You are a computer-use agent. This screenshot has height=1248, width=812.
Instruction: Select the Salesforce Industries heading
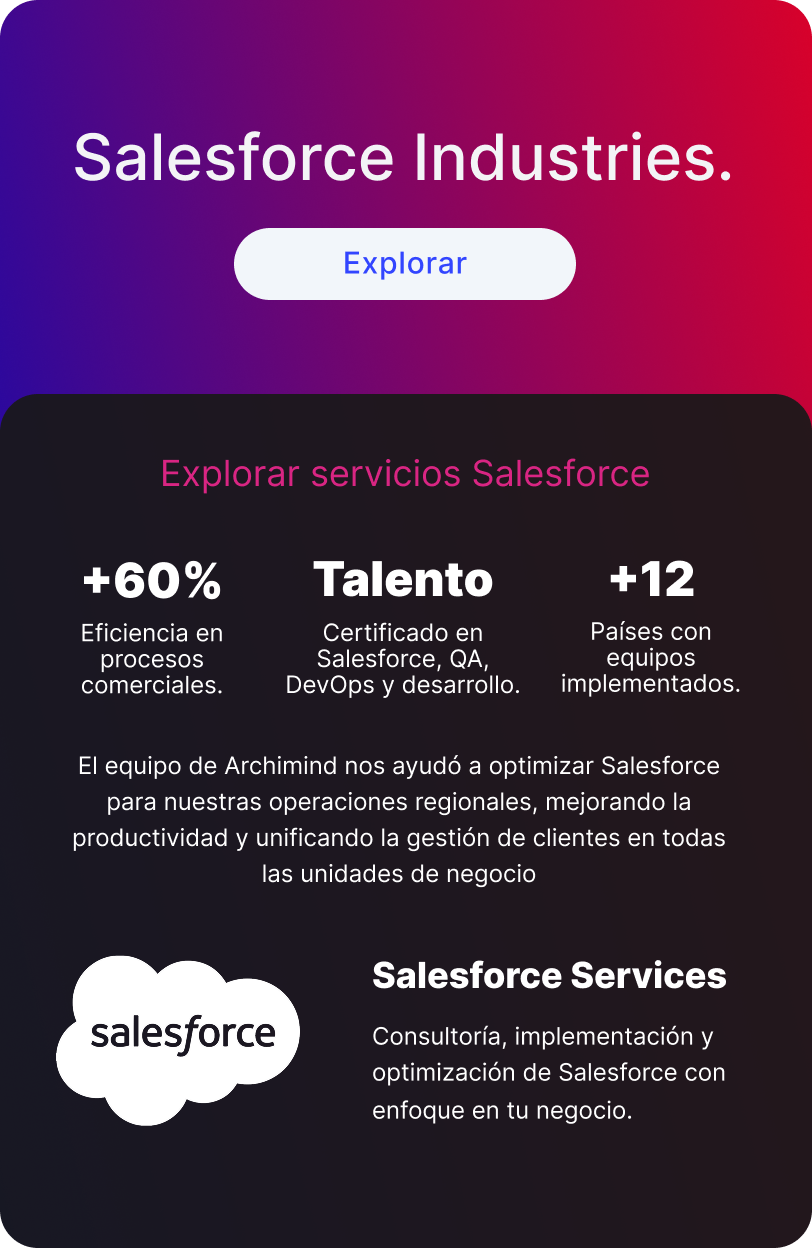(x=404, y=158)
